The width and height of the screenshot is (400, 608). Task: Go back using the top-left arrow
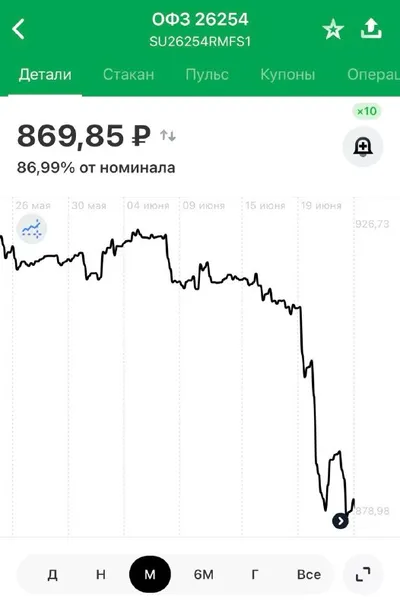coord(18,29)
